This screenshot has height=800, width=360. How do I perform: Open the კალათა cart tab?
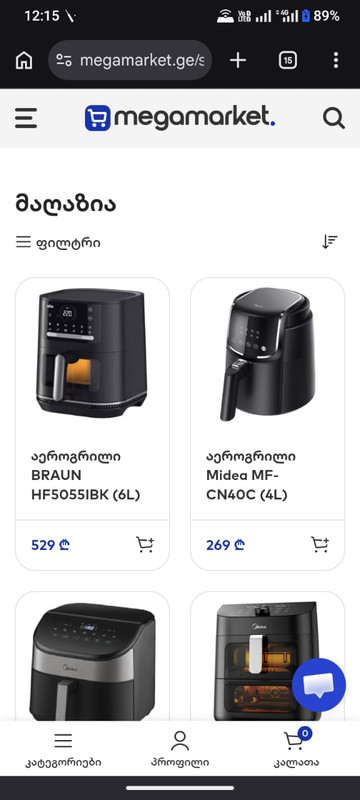click(x=297, y=748)
